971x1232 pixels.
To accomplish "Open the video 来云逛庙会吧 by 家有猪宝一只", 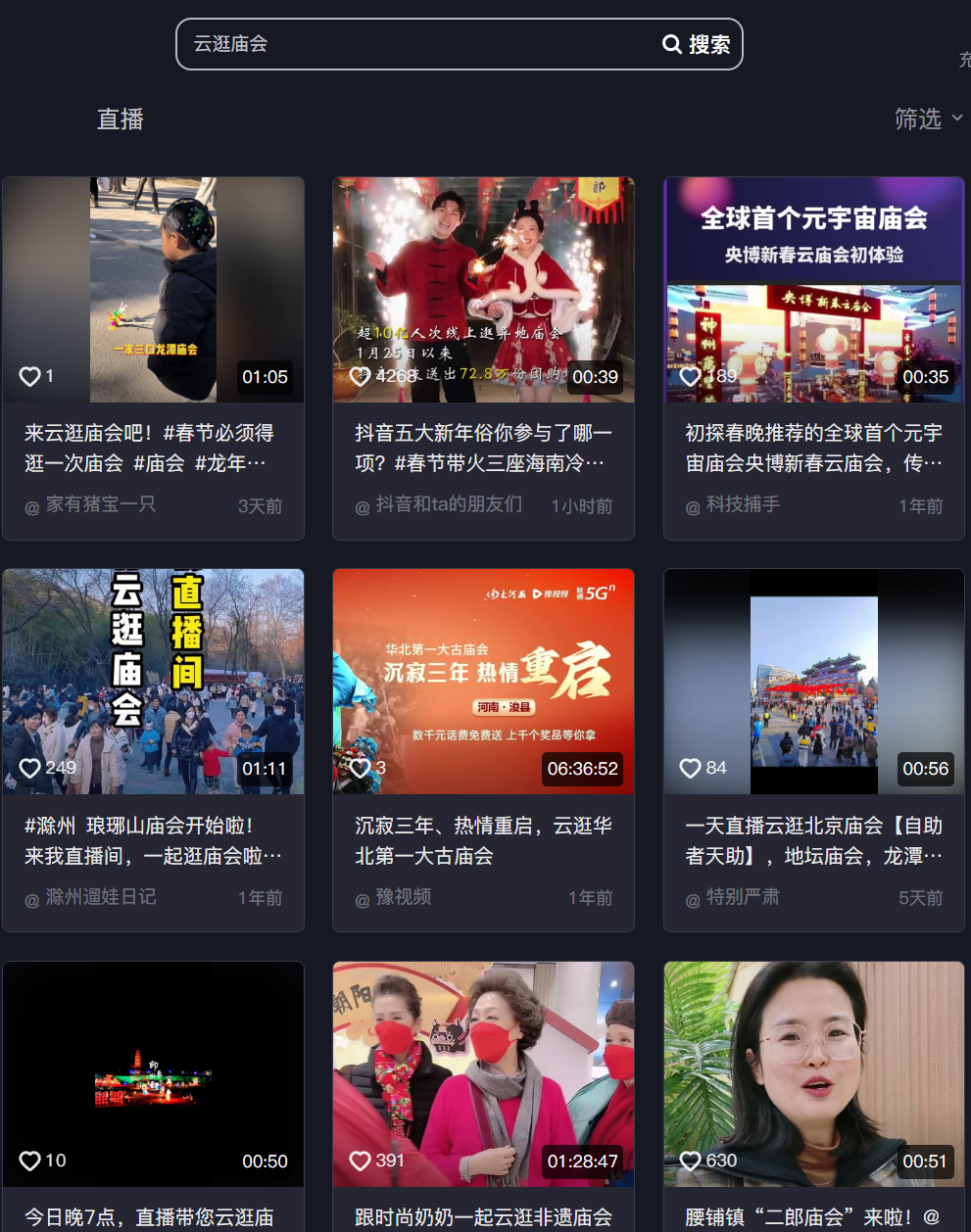I will click(x=153, y=290).
